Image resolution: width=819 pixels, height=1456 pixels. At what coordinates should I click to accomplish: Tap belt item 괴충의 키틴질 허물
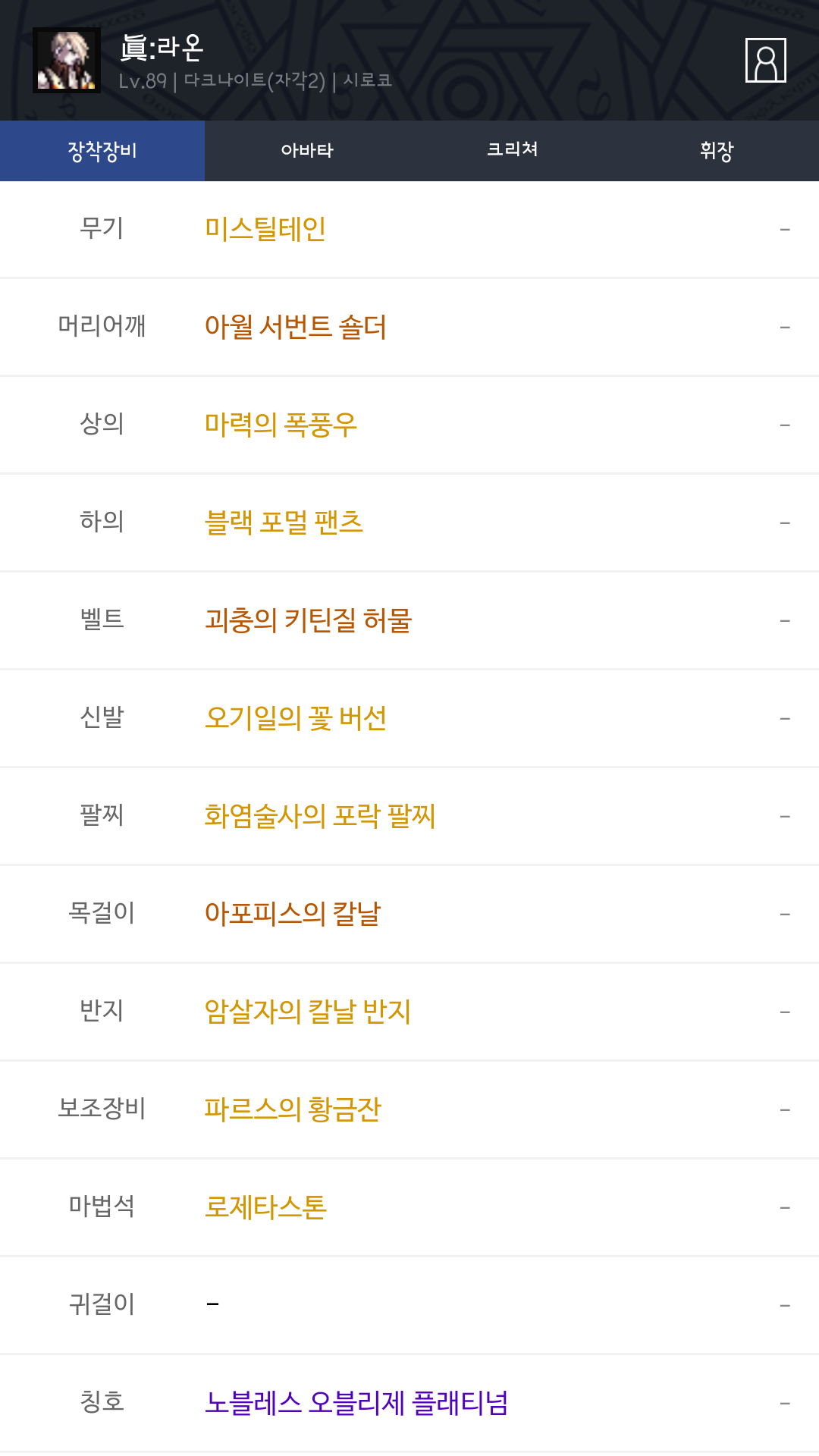pos(308,620)
